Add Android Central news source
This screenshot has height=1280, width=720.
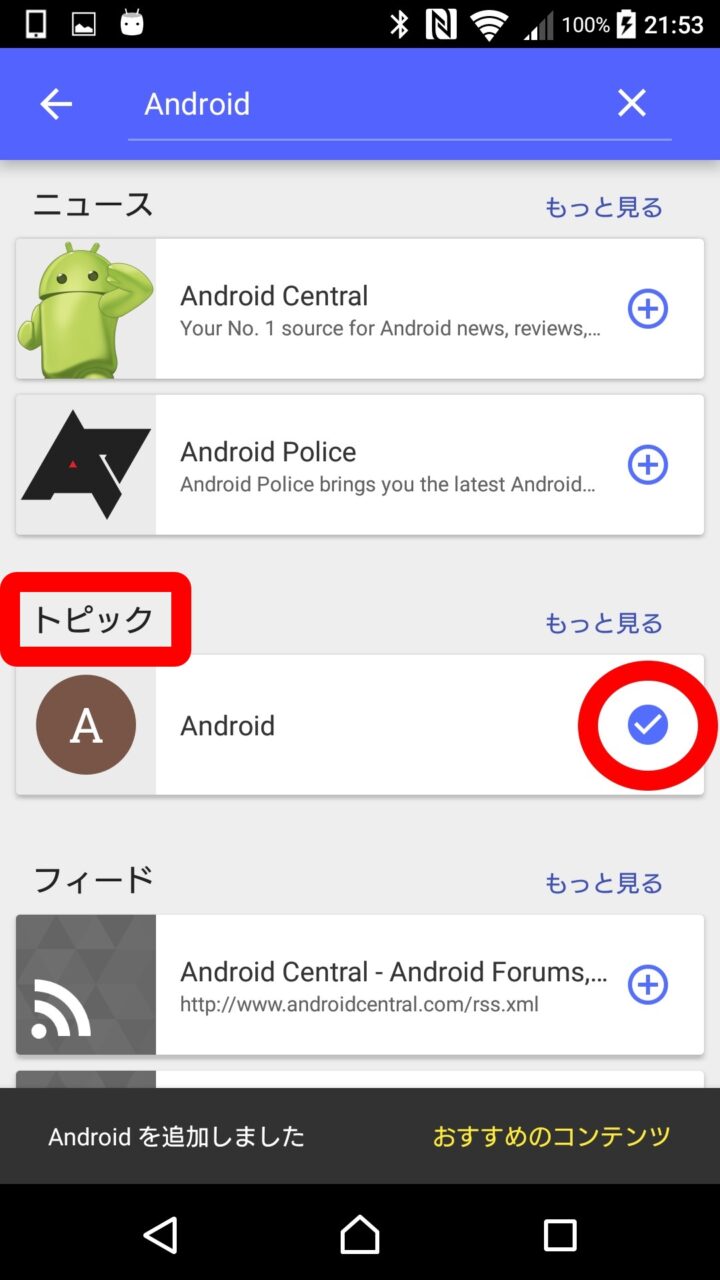[648, 309]
